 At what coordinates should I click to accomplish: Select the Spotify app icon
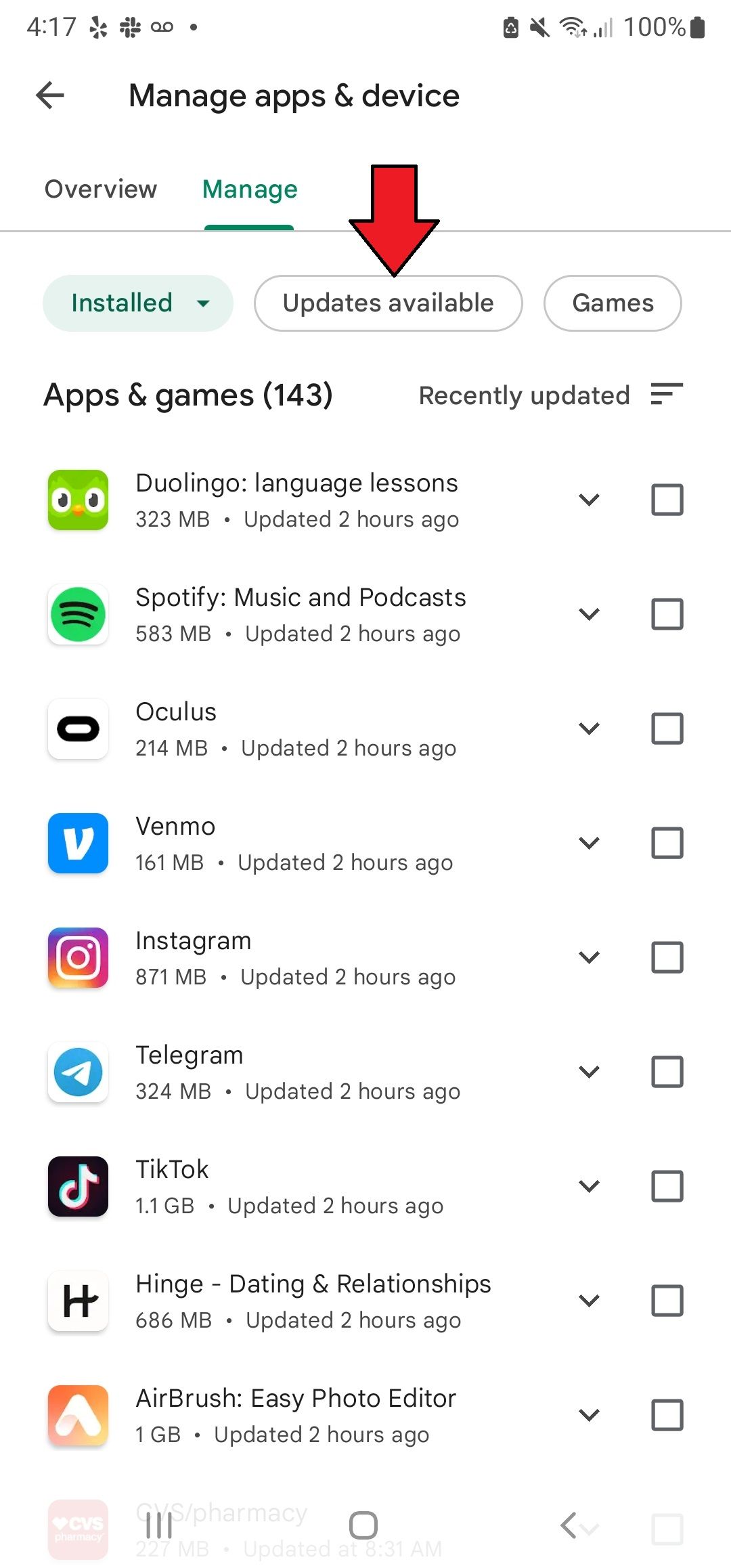78,613
